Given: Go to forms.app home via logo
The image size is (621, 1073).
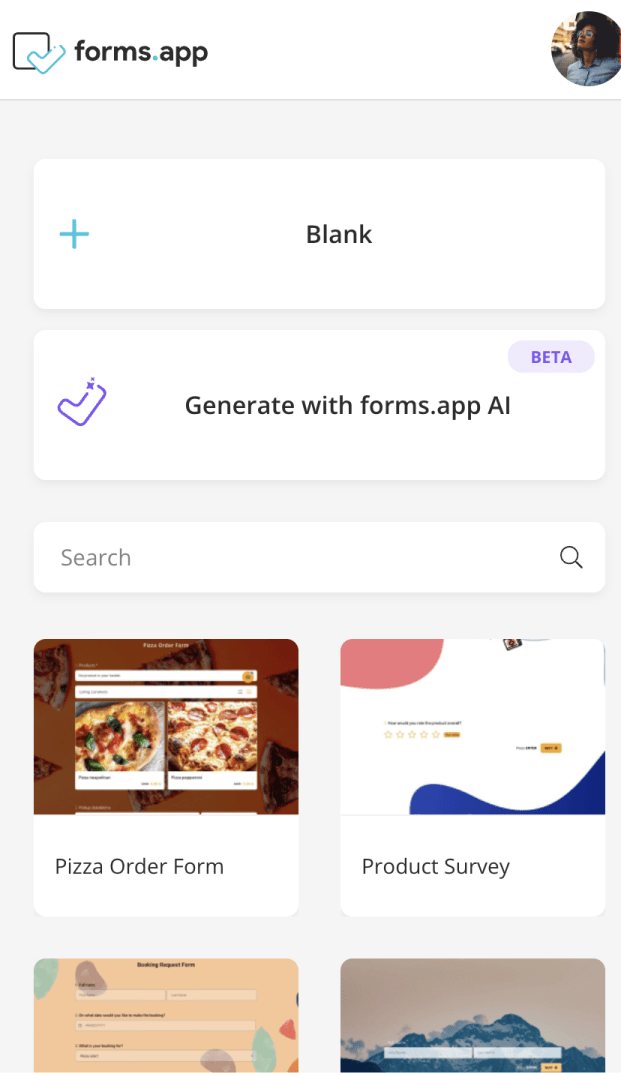Looking at the screenshot, I should (110, 50).
